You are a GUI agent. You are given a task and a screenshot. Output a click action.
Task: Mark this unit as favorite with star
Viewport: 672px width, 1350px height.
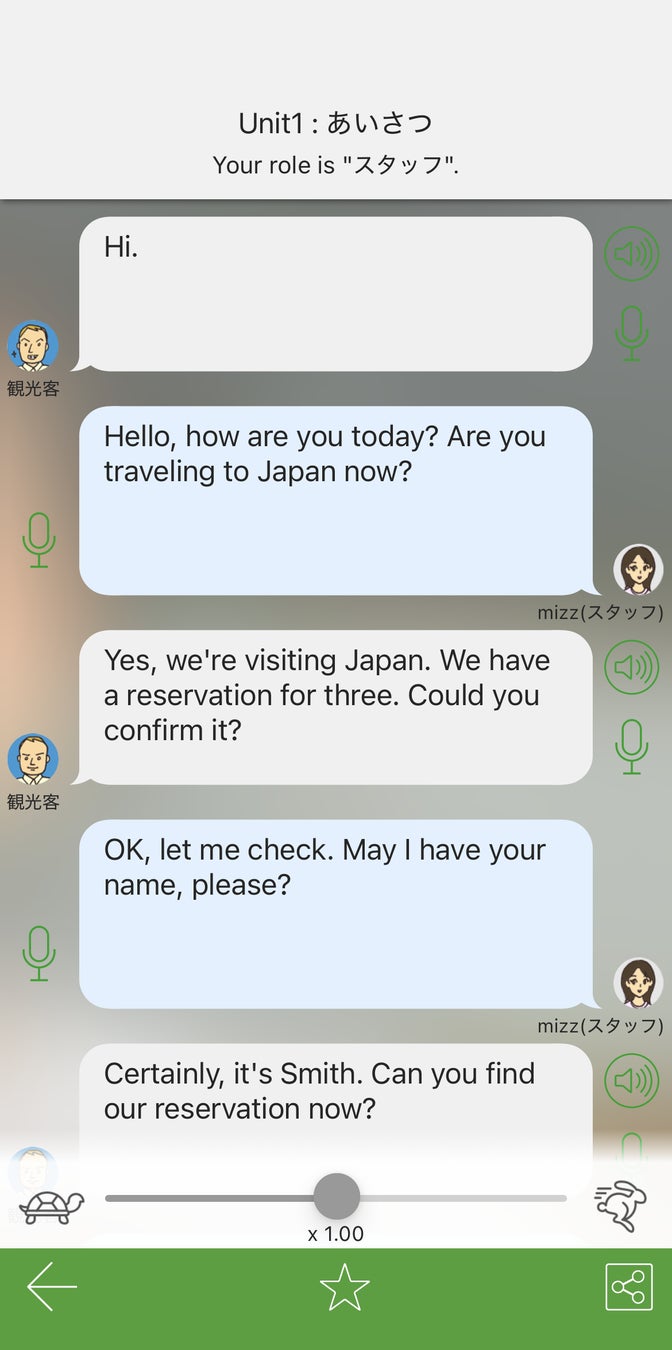click(x=344, y=1287)
